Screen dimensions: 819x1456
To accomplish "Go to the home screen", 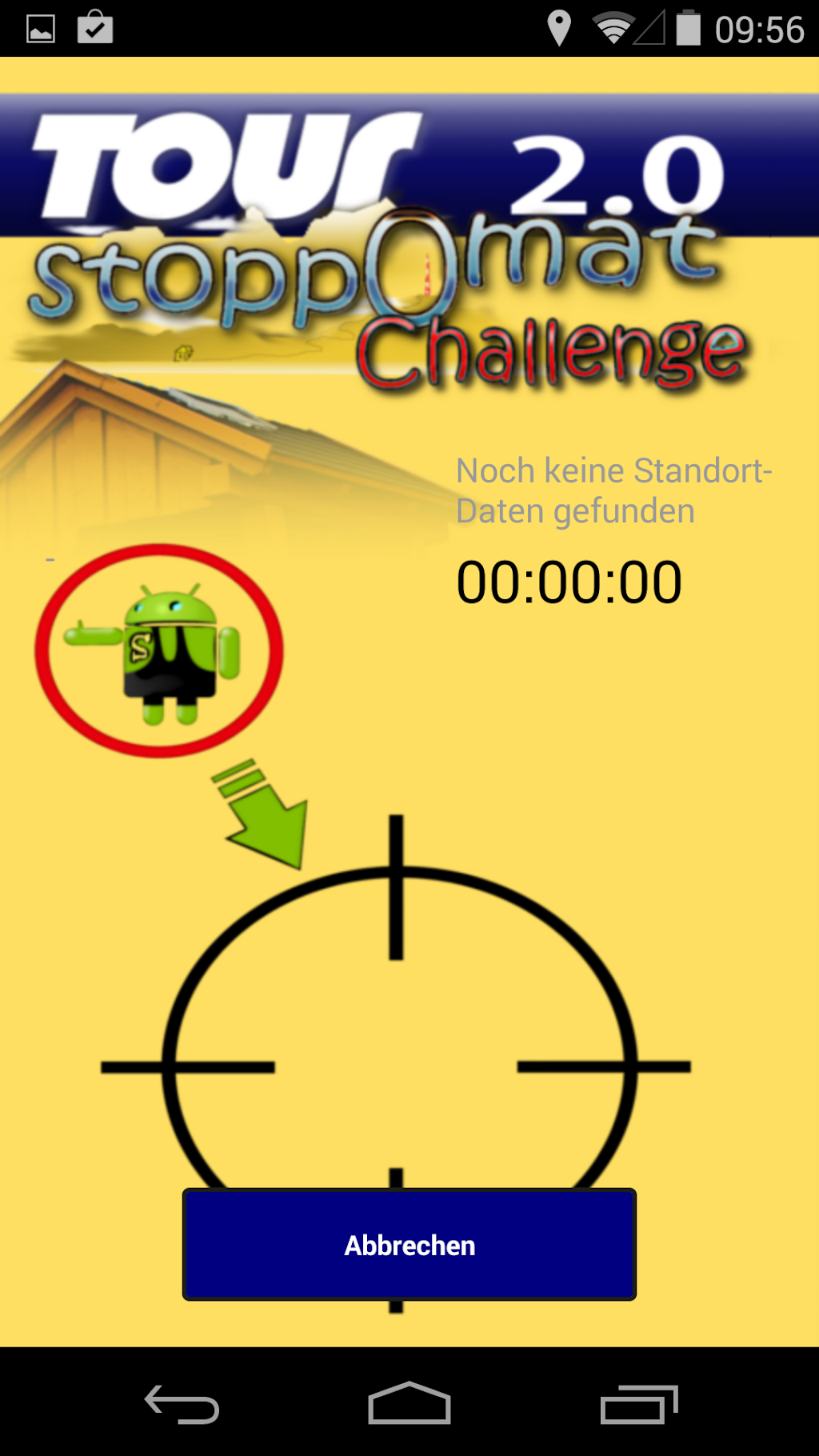I will click(409, 1405).
